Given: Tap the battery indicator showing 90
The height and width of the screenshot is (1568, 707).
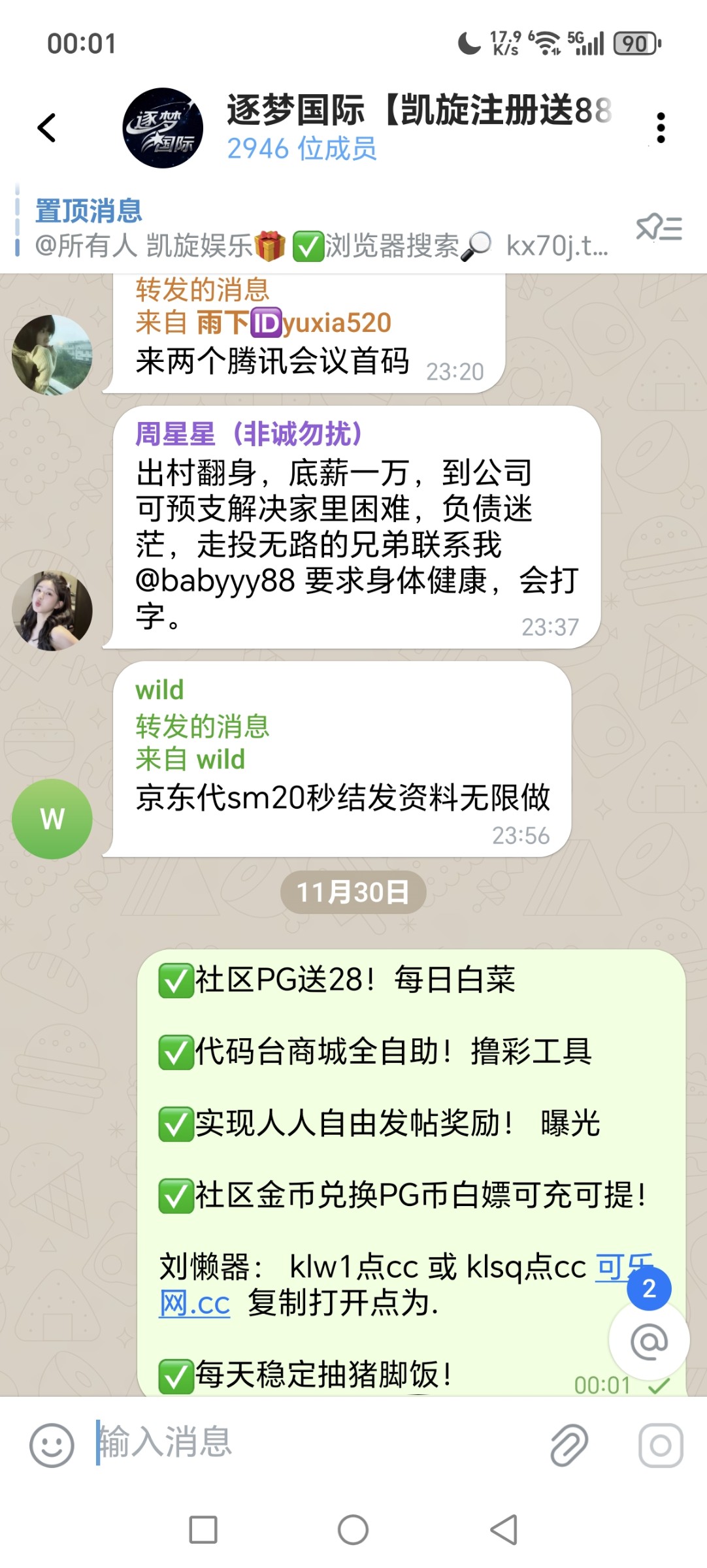Looking at the screenshot, I should (x=633, y=43).
